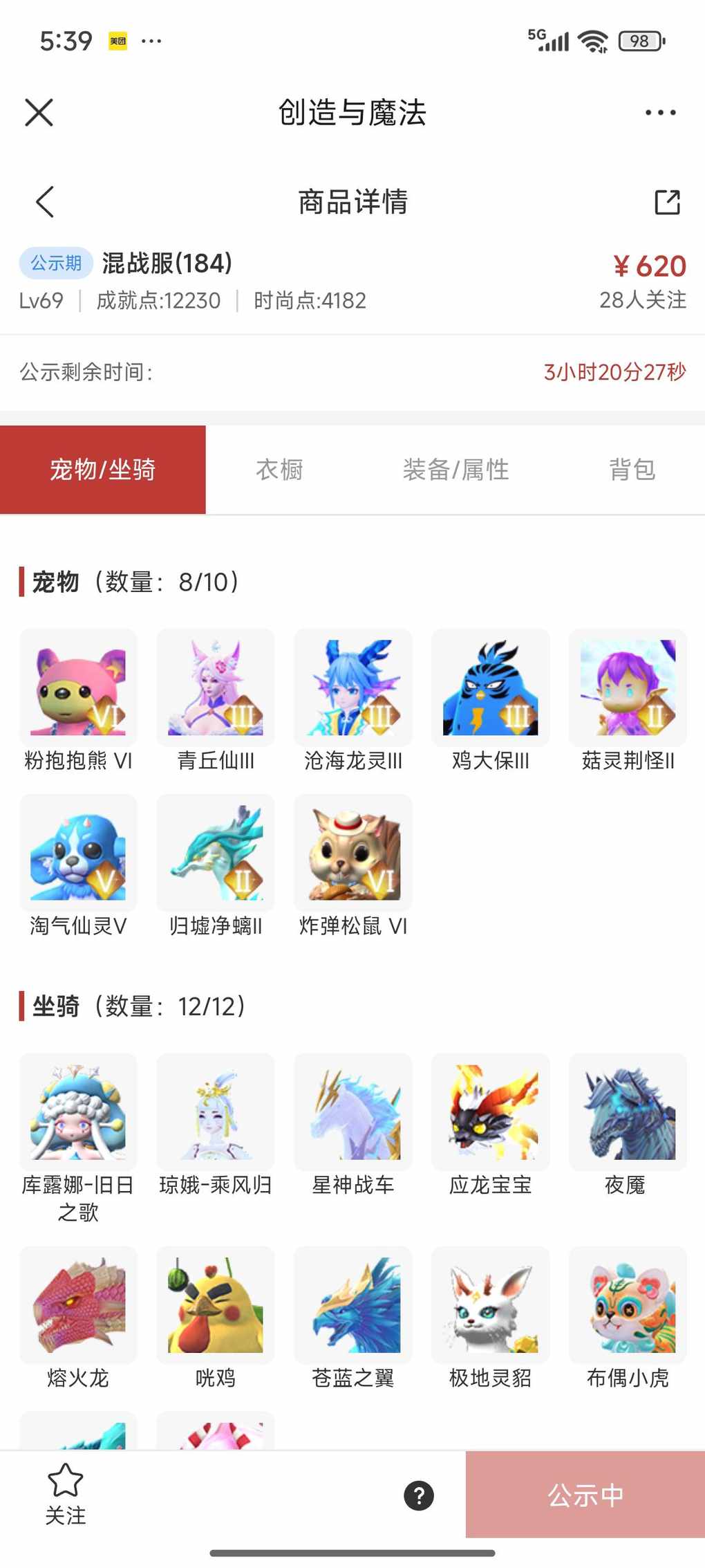Open the 炸弹松鼠 VI pet tile
The image size is (705, 1568).
tap(353, 853)
